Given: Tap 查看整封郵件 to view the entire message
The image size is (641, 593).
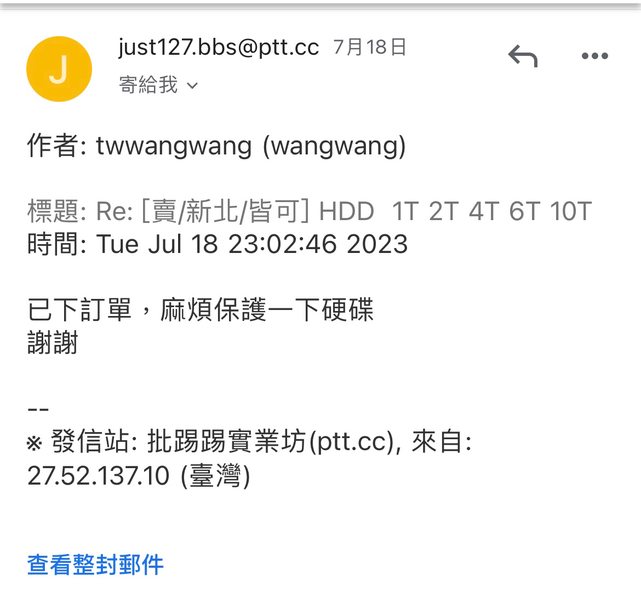Looking at the screenshot, I should click(95, 565).
